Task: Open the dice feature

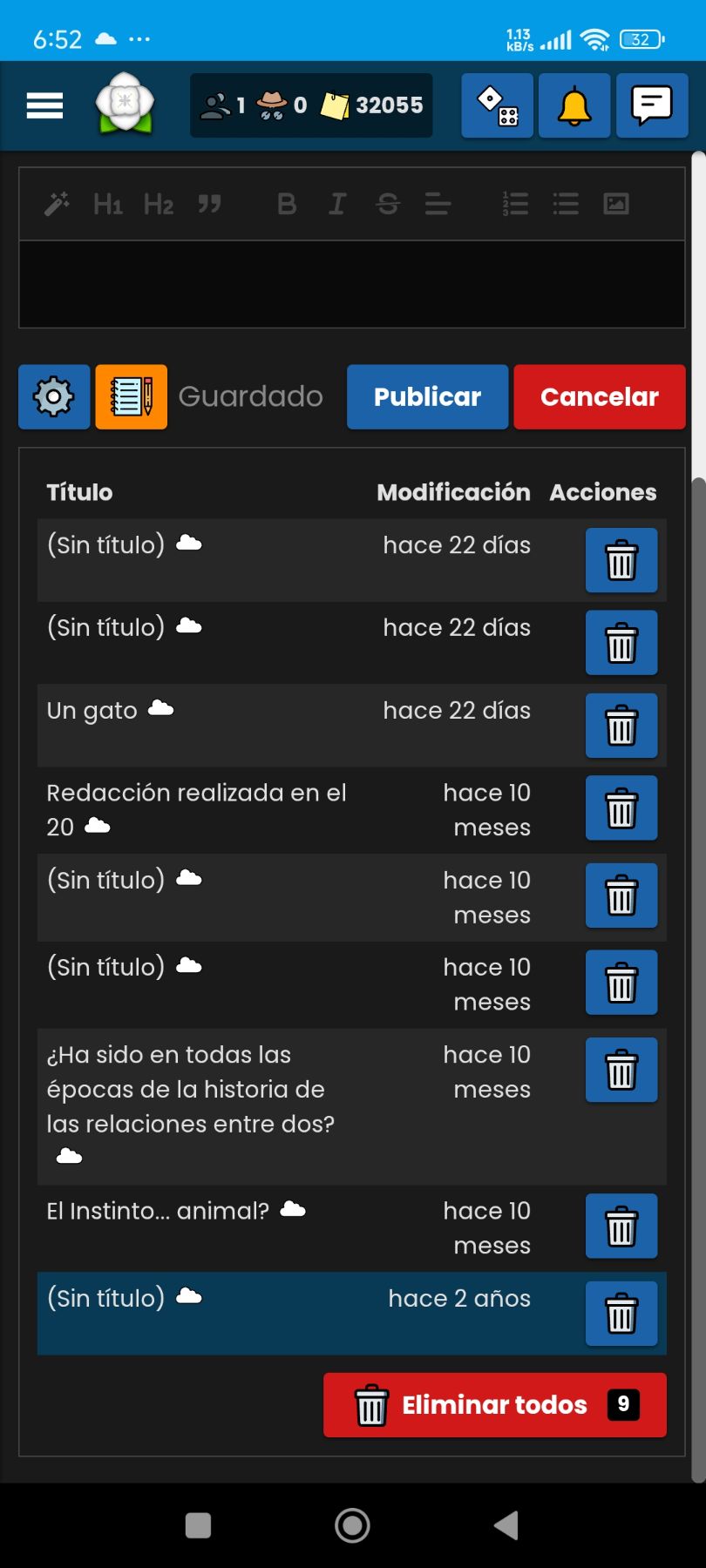Action: 497,105
